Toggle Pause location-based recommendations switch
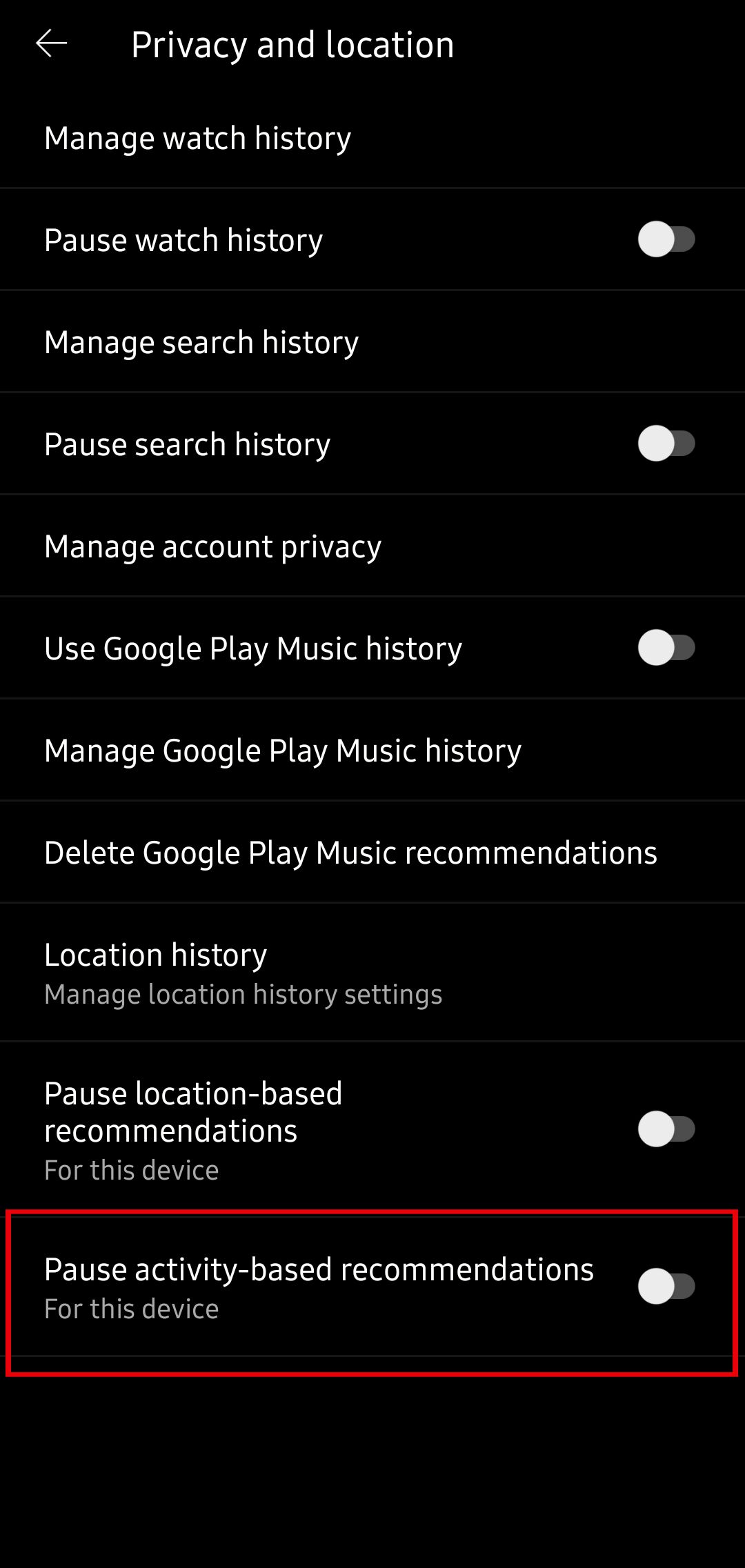The height and width of the screenshot is (1568, 745). tap(666, 1129)
